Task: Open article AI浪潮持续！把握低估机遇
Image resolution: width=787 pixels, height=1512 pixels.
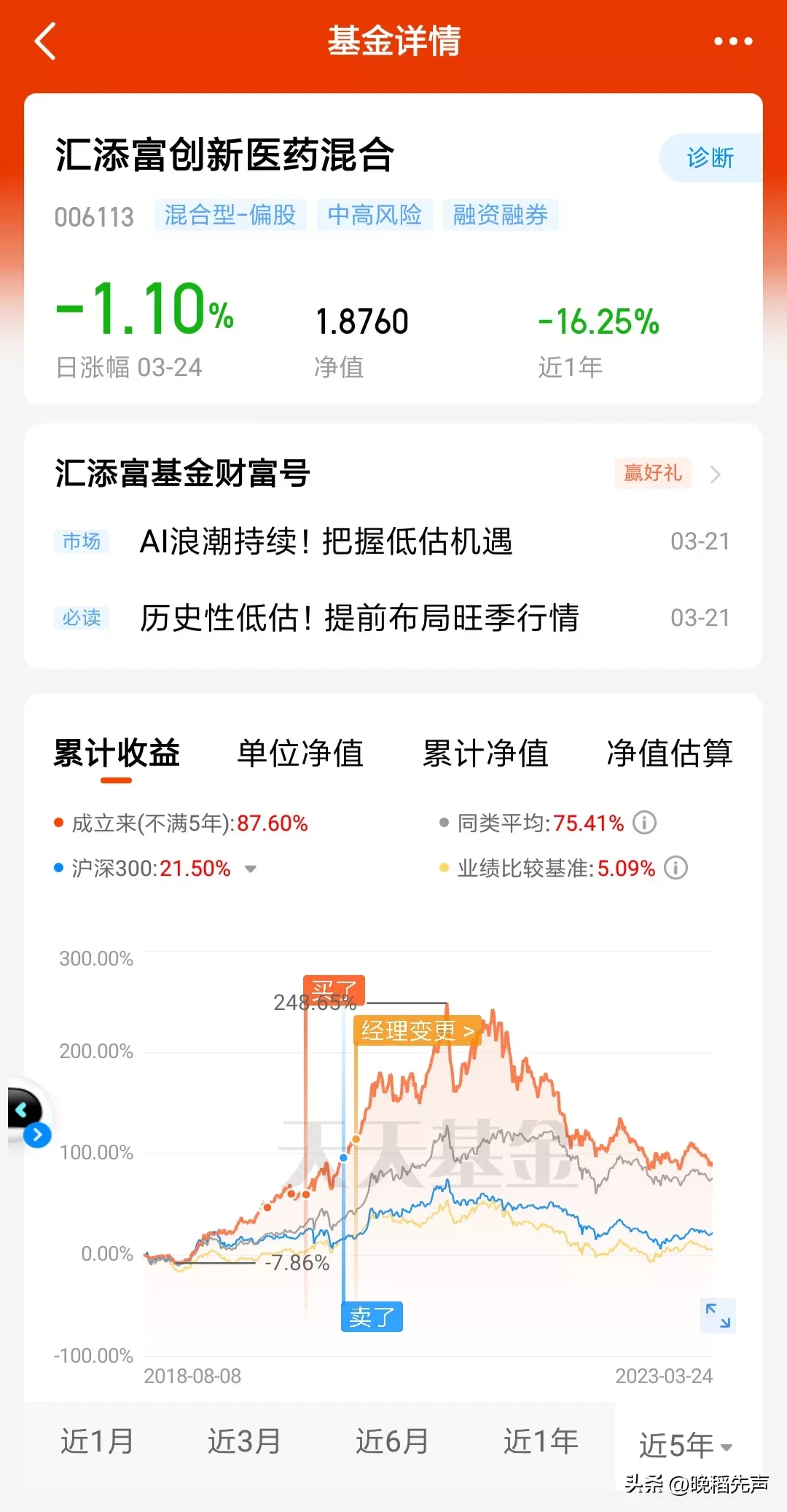Action: click(326, 541)
